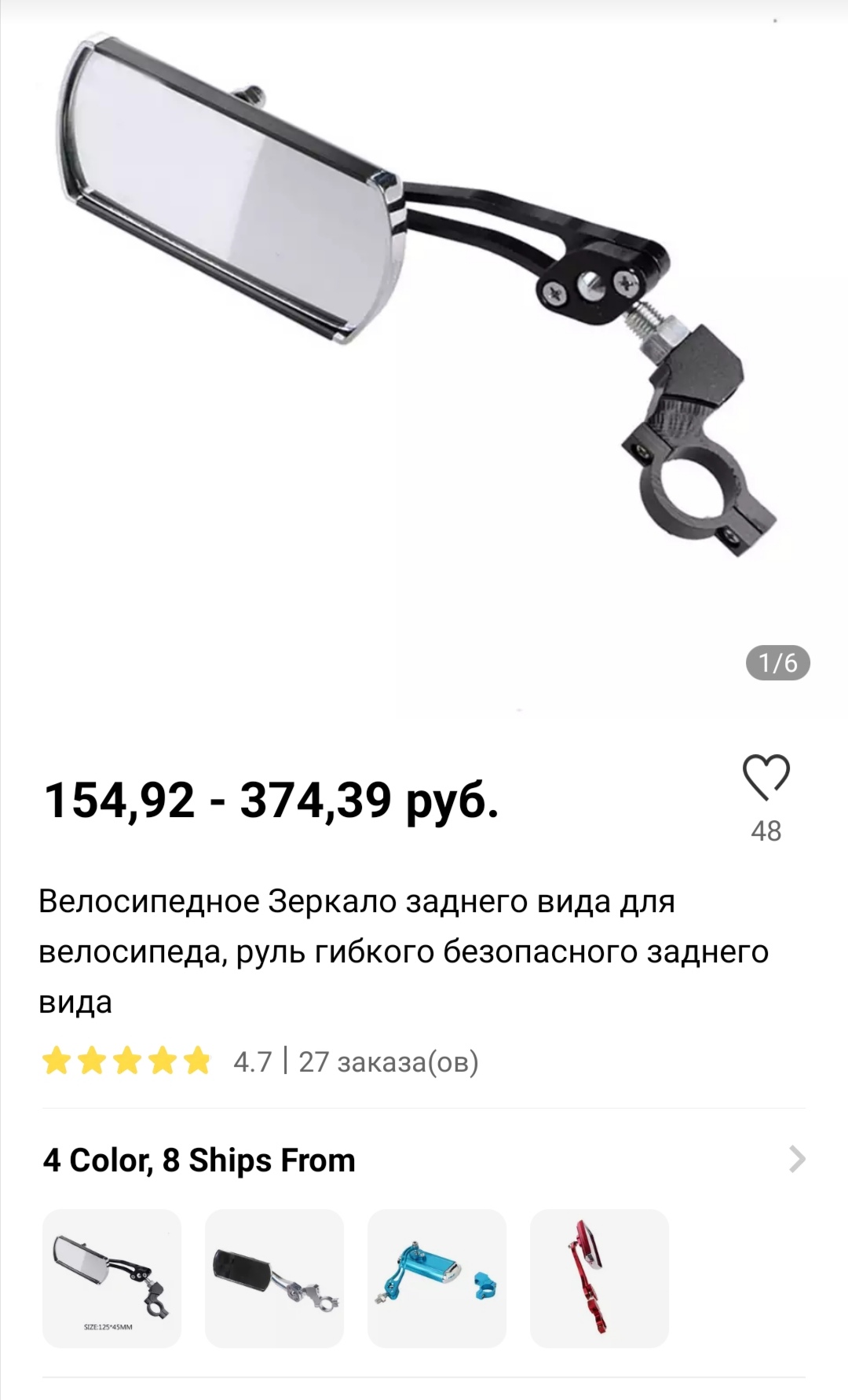
Task: Select the black mirror color variant
Action: 274,1278
